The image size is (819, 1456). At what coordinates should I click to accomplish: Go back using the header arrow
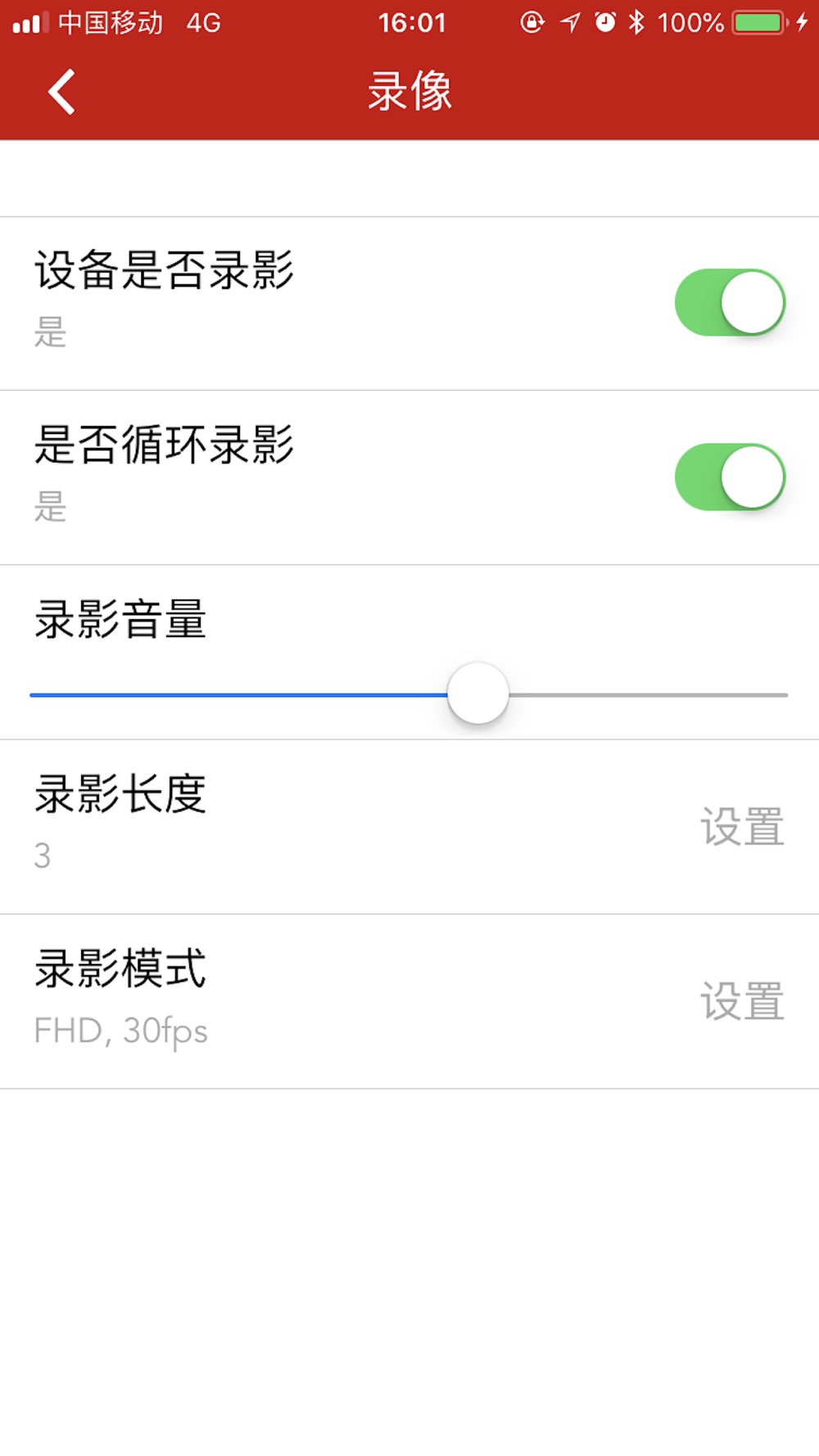(61, 91)
